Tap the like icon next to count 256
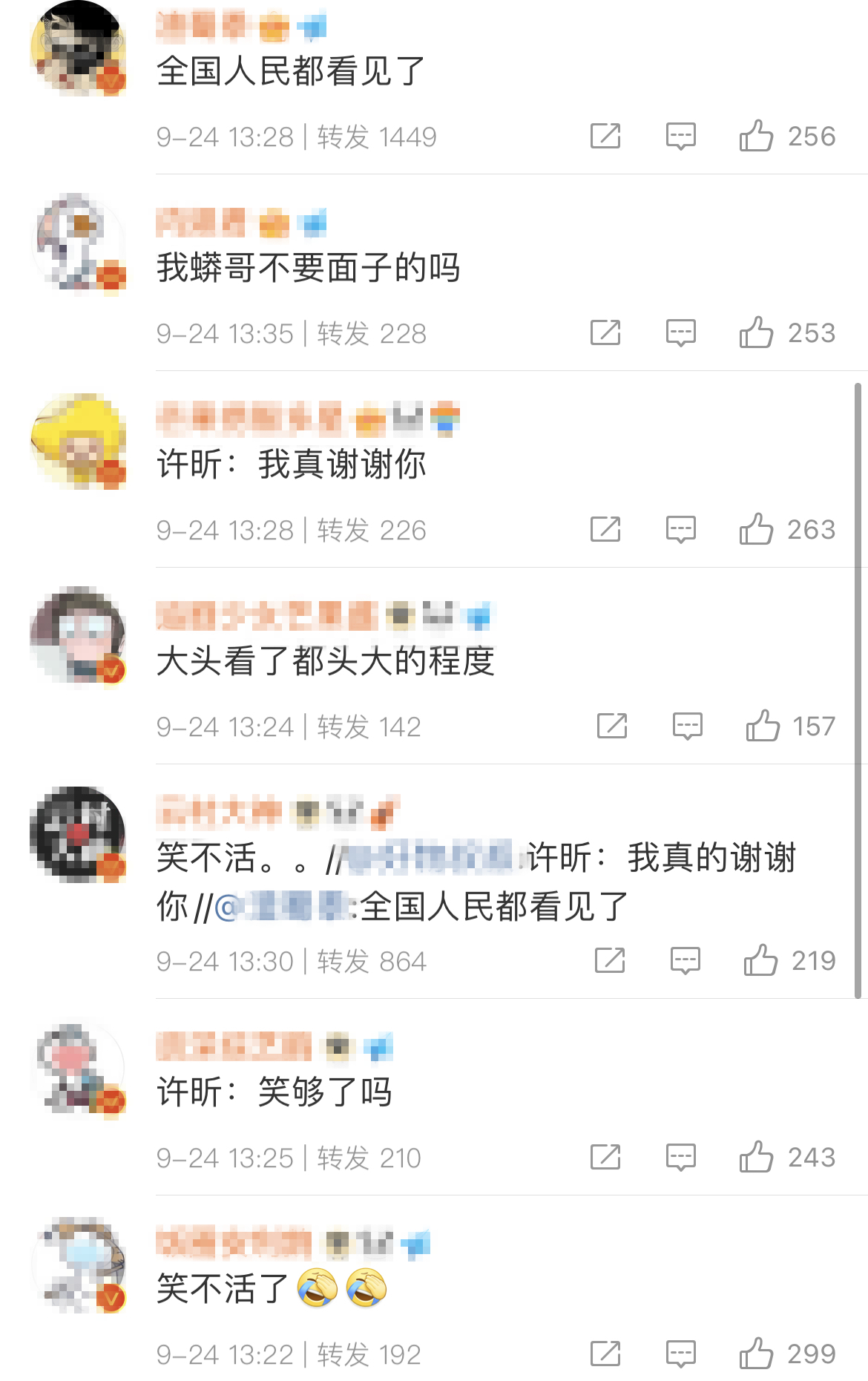This screenshot has height=1381, width=868. [x=758, y=136]
